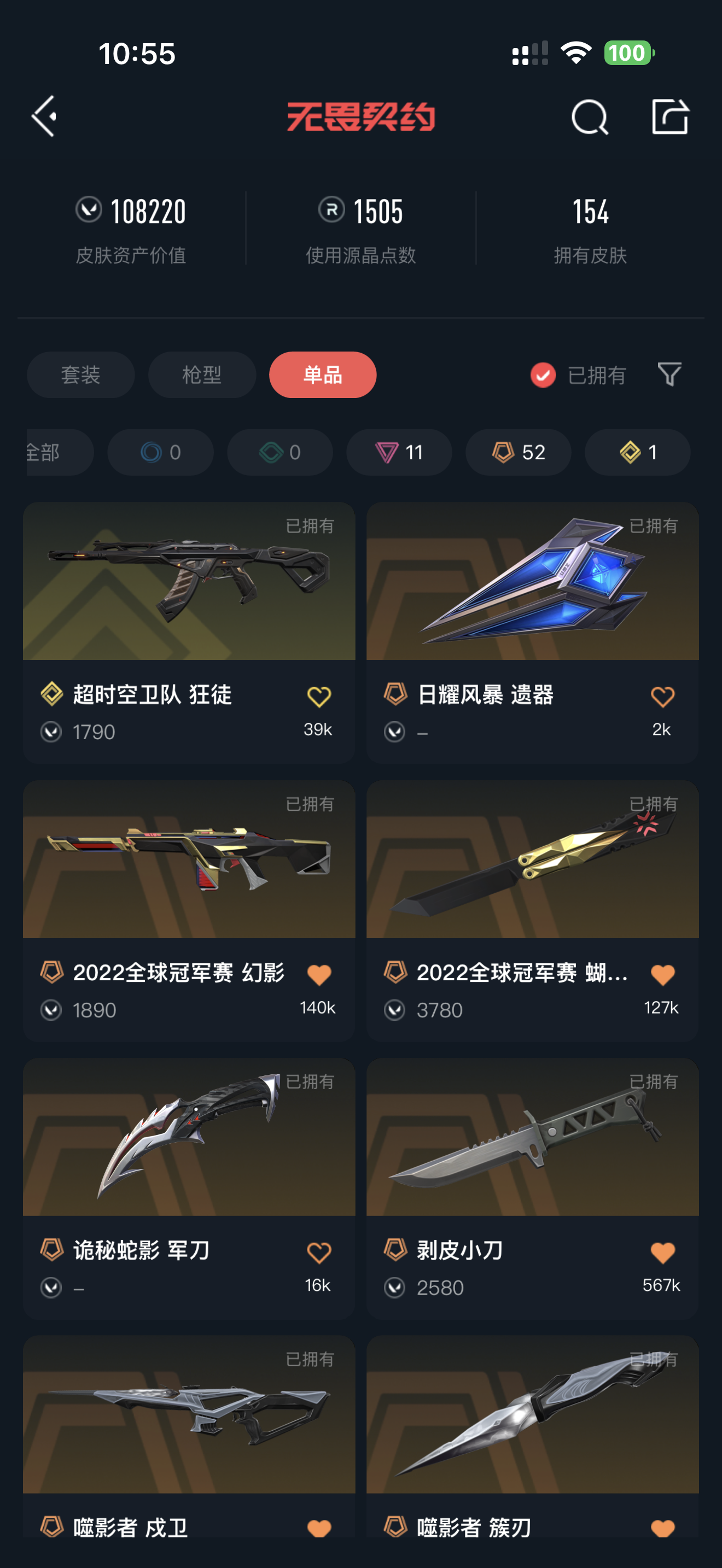Open the 2022全球冠军赛 蝴蝶刀 card
This screenshot has width=722, height=1568.
coord(532,859)
